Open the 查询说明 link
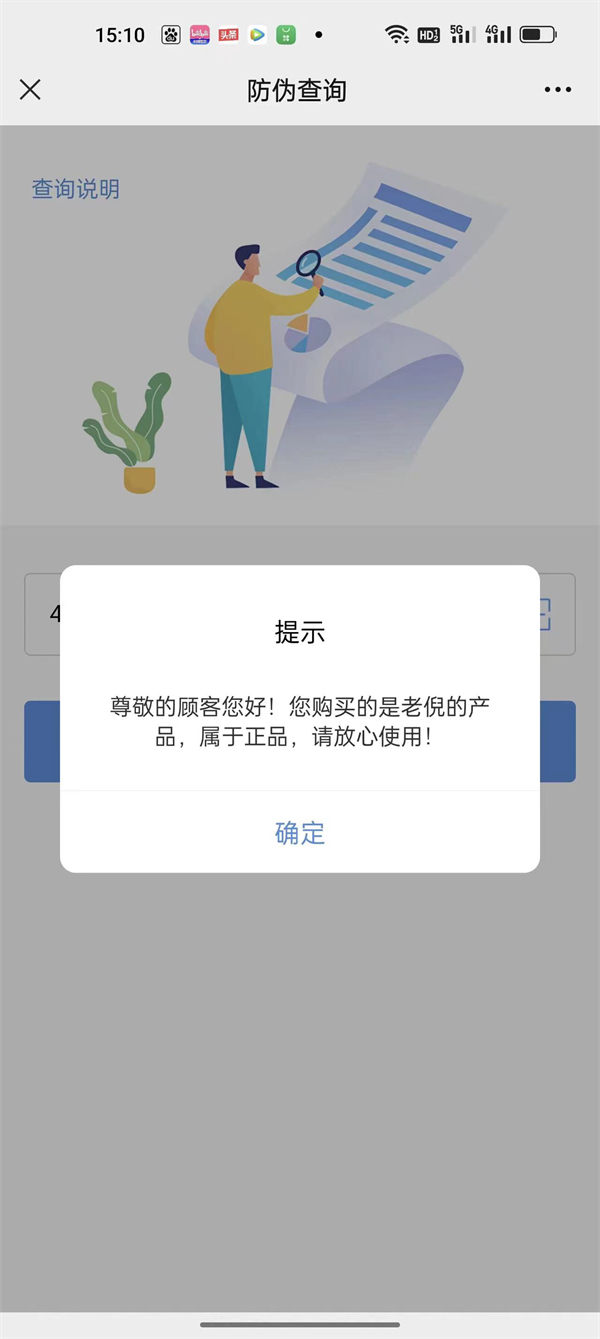The width and height of the screenshot is (600, 1339). 76,189
